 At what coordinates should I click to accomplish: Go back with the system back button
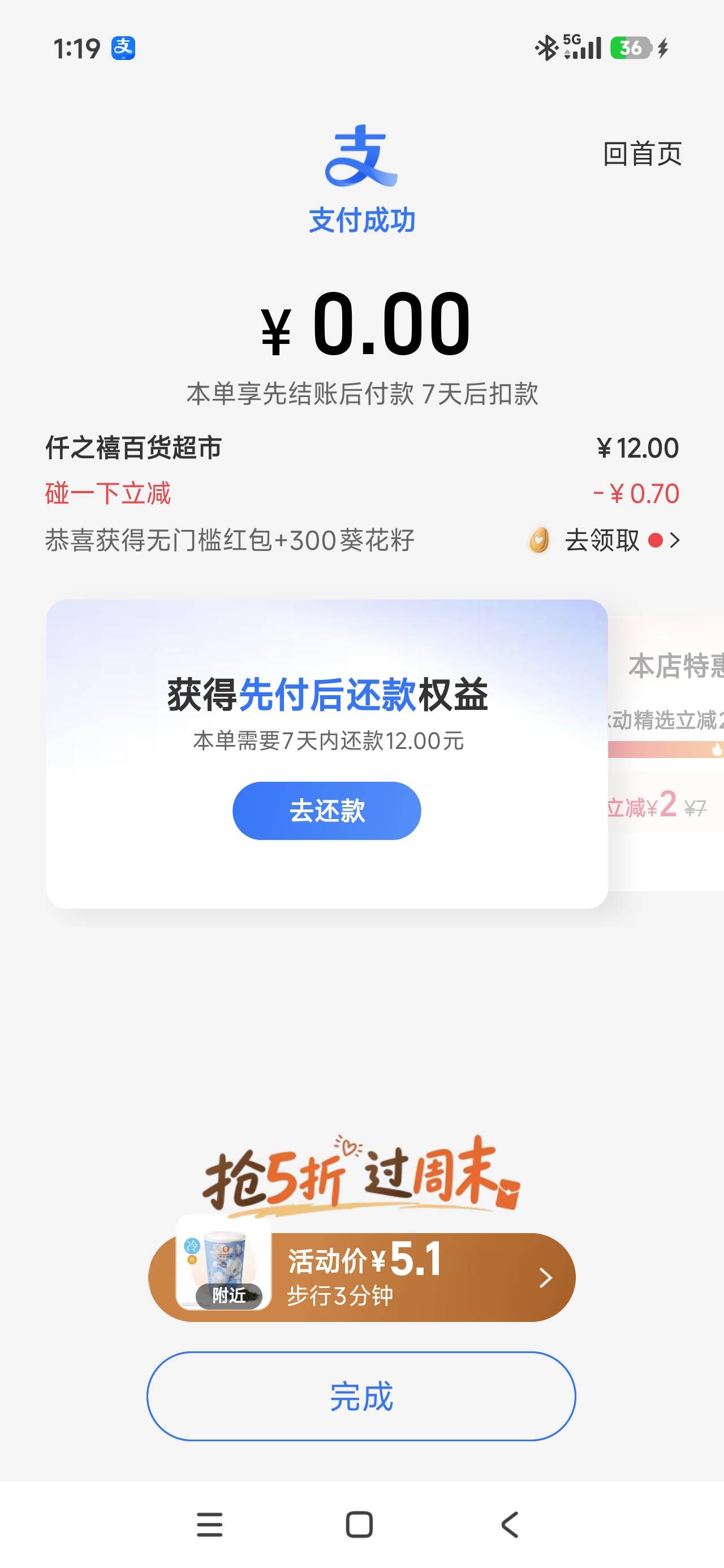point(510,1524)
